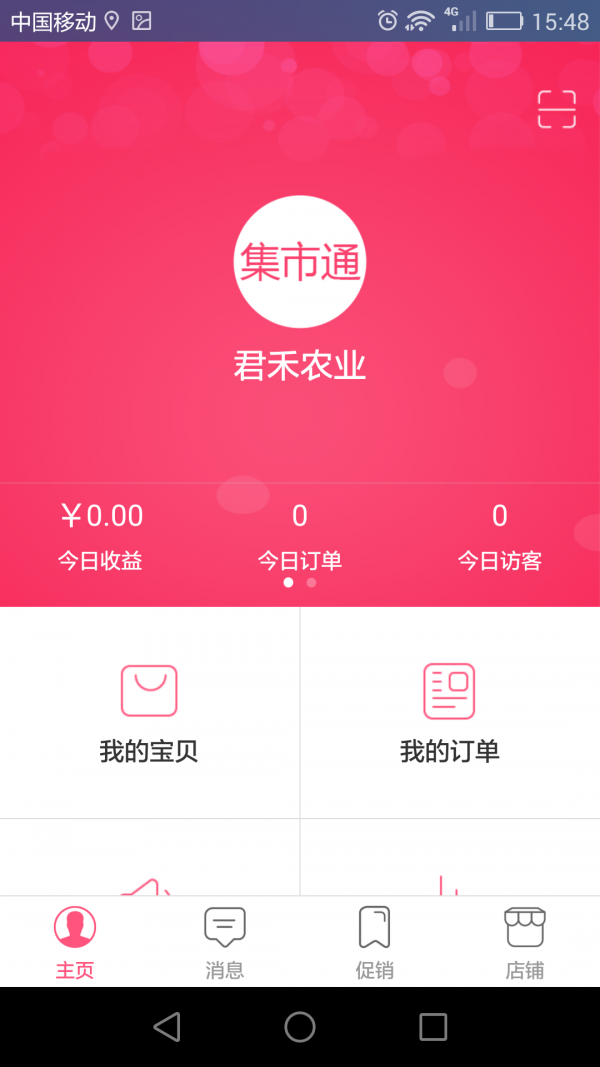Switch to the 促销 tab

(x=375, y=942)
